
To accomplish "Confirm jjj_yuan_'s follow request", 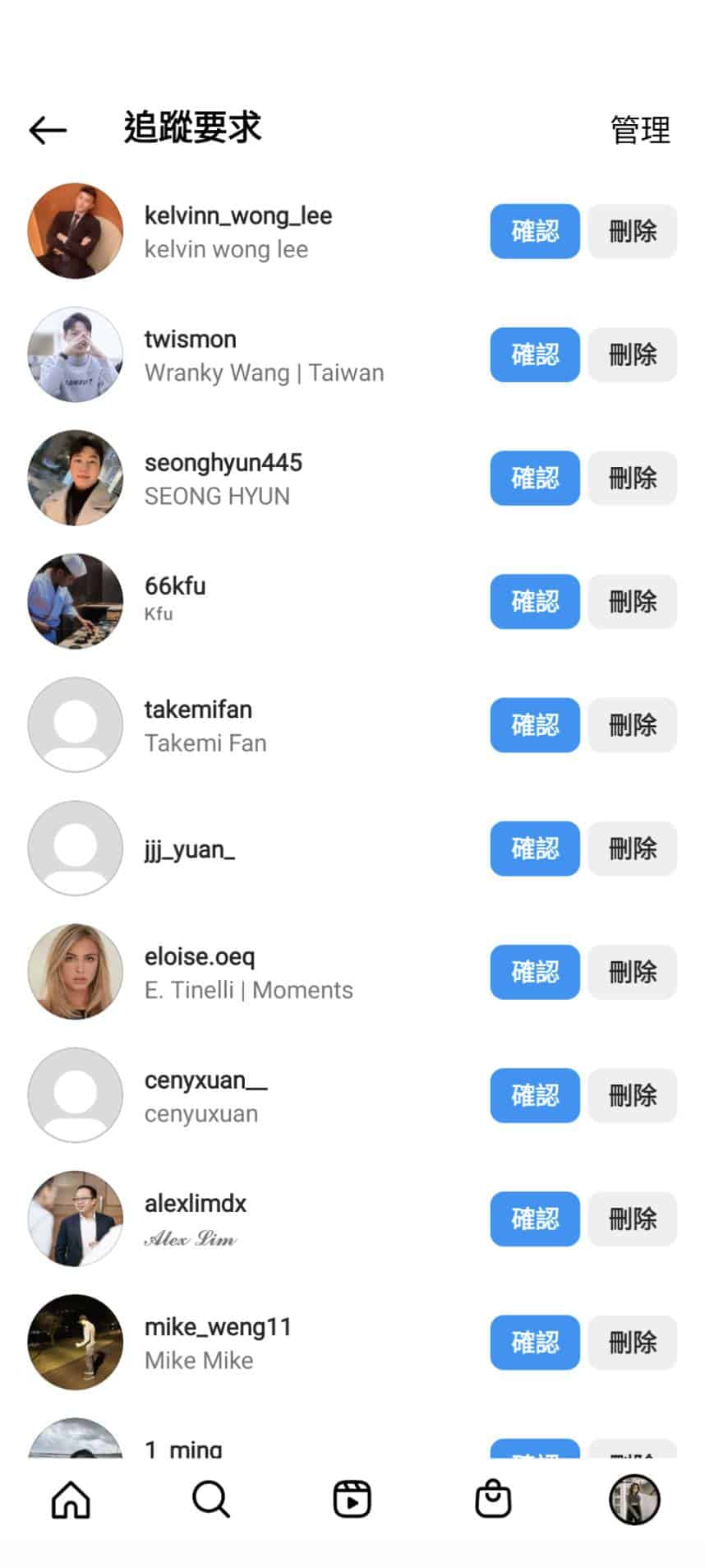I will coord(534,848).
